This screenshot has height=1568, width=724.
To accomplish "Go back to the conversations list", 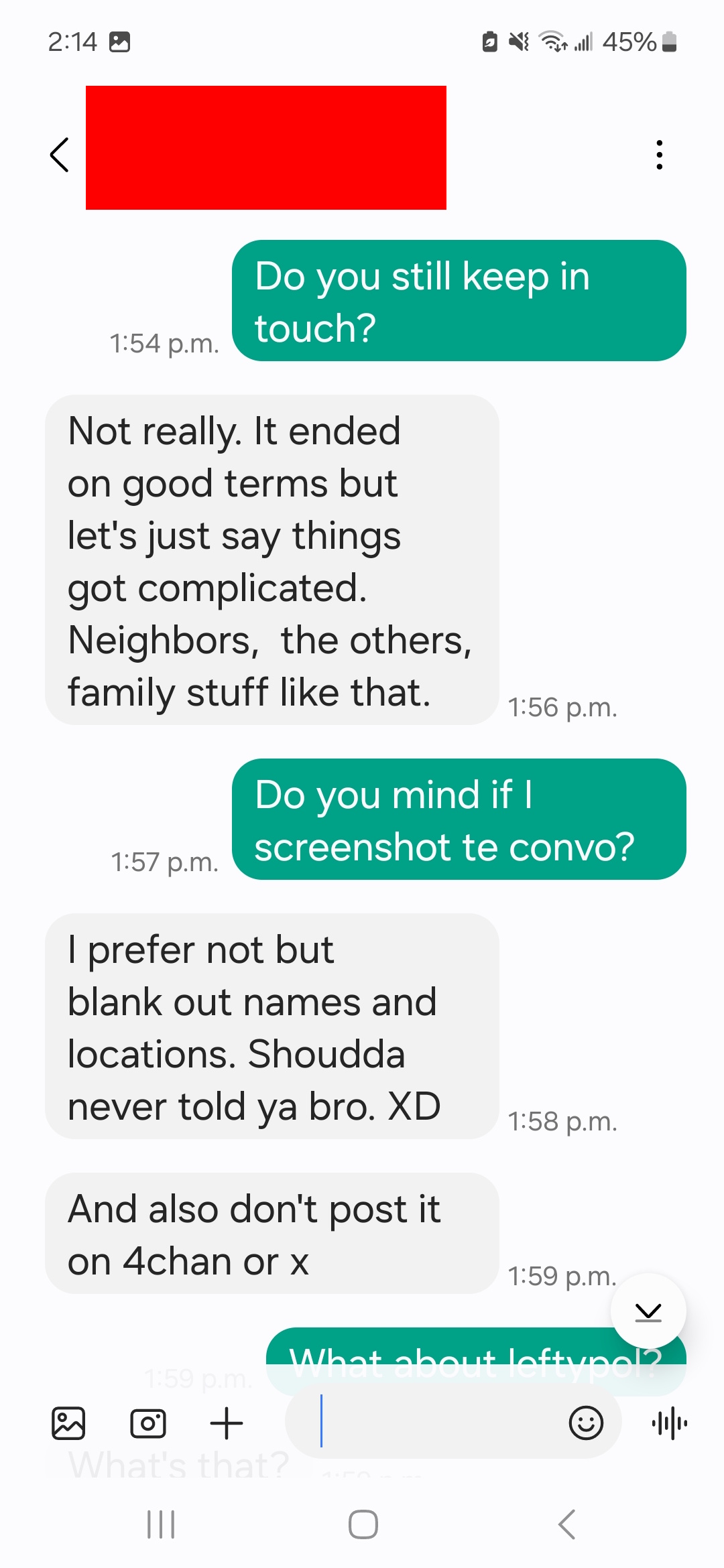I will pyautogui.click(x=60, y=155).
